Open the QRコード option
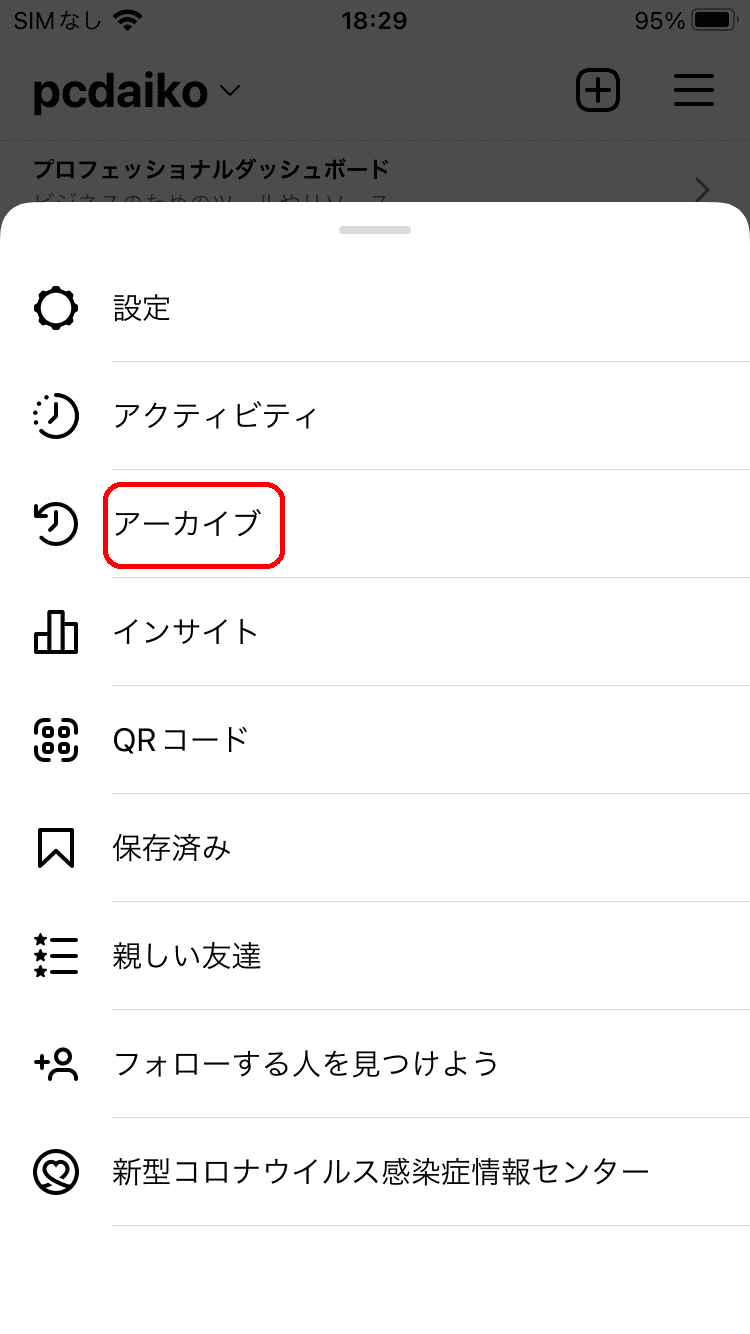This screenshot has height=1334, width=750. 375,740
